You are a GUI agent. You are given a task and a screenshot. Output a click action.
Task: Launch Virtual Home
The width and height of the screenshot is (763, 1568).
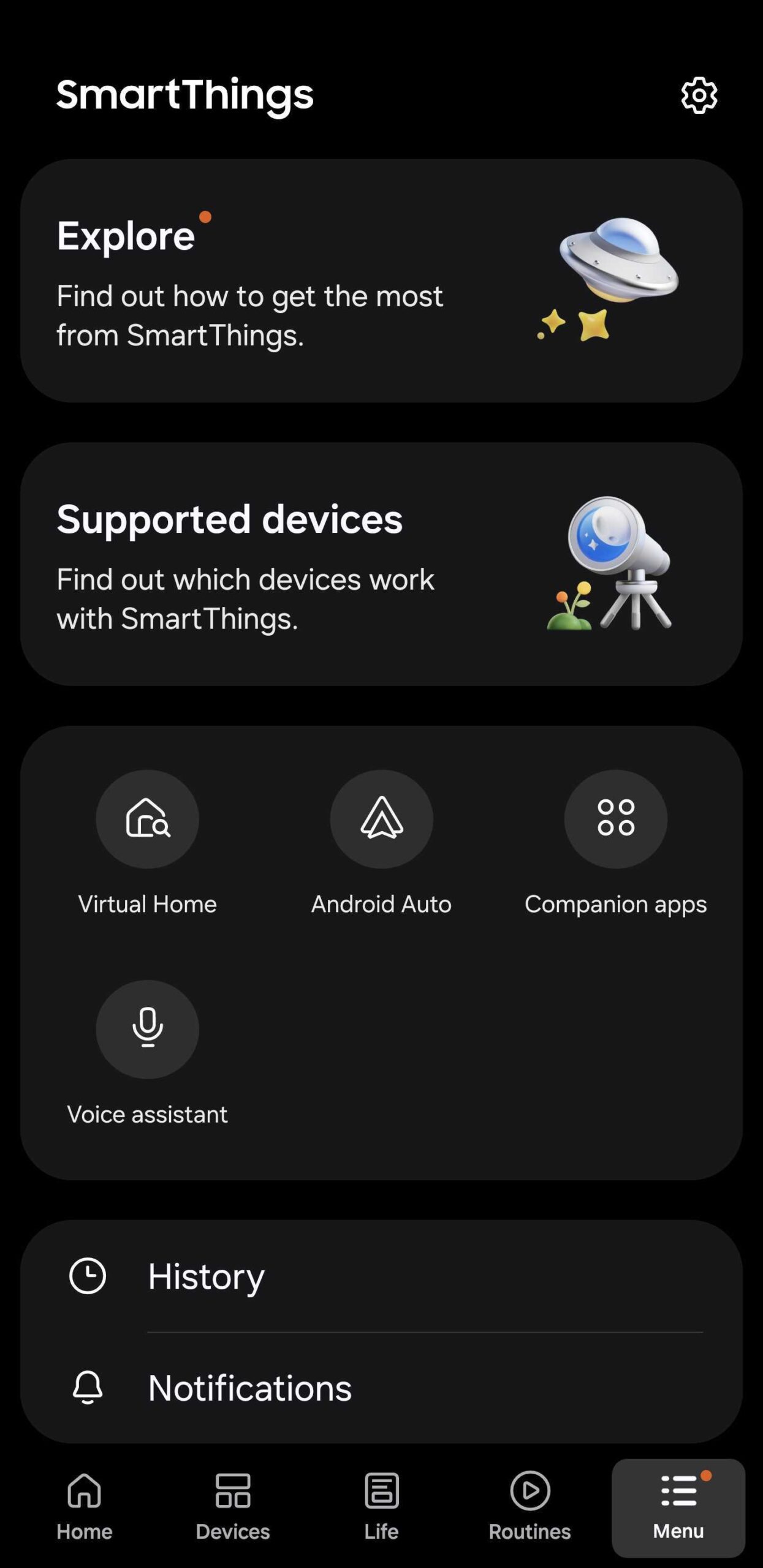pos(147,819)
